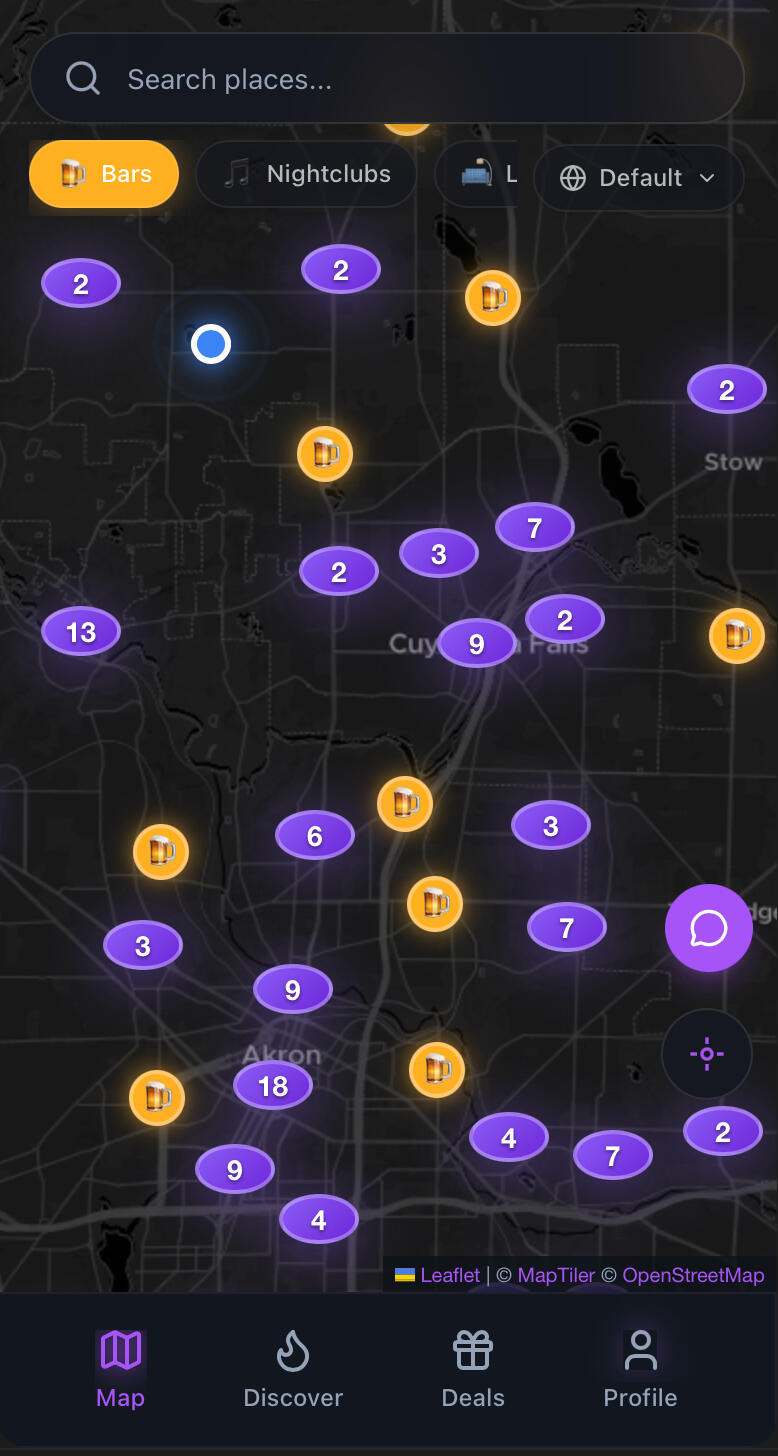
Task: Open the Leaflet attribution link
Action: 450,1275
